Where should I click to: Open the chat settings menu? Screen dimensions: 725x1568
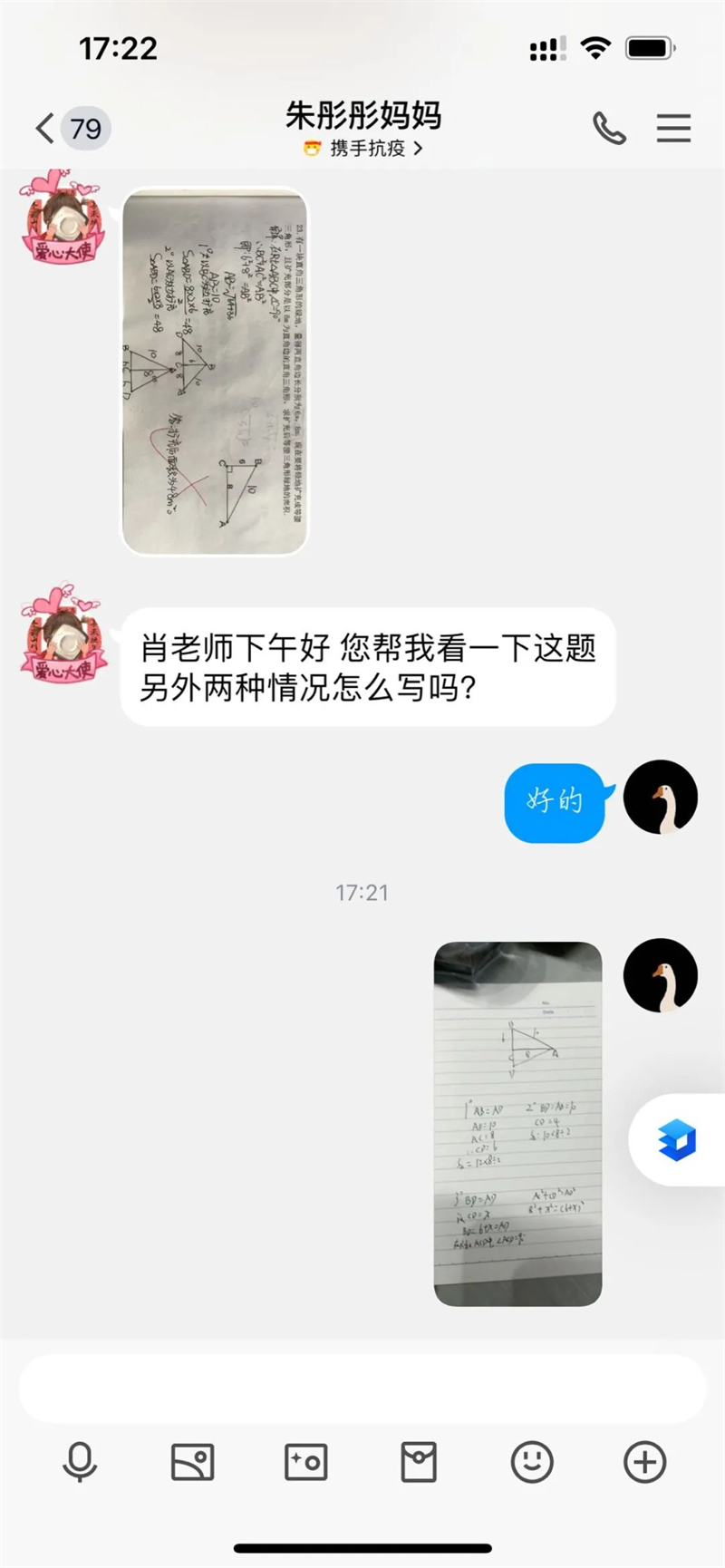[673, 129]
